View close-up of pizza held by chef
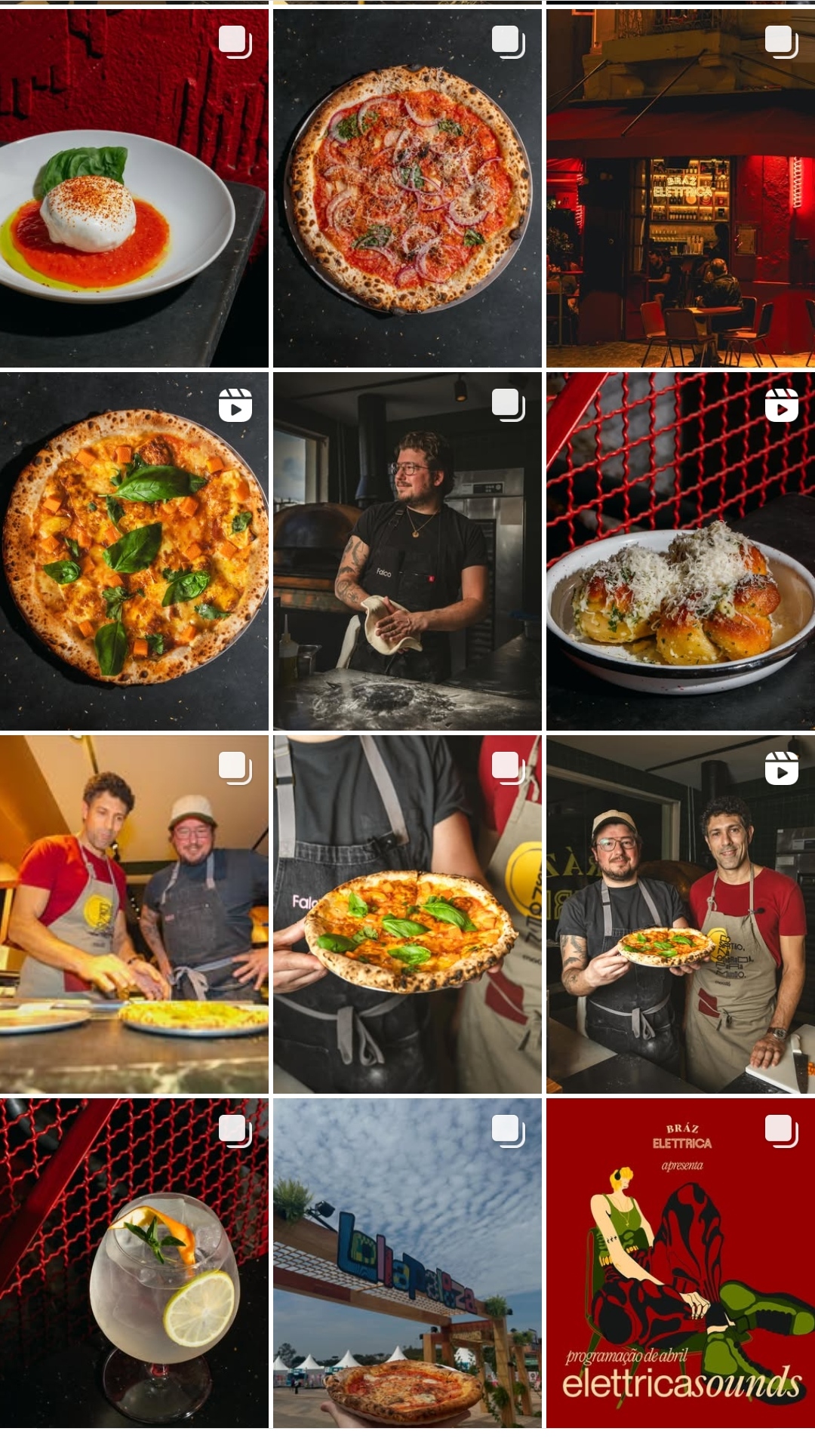 point(407,914)
